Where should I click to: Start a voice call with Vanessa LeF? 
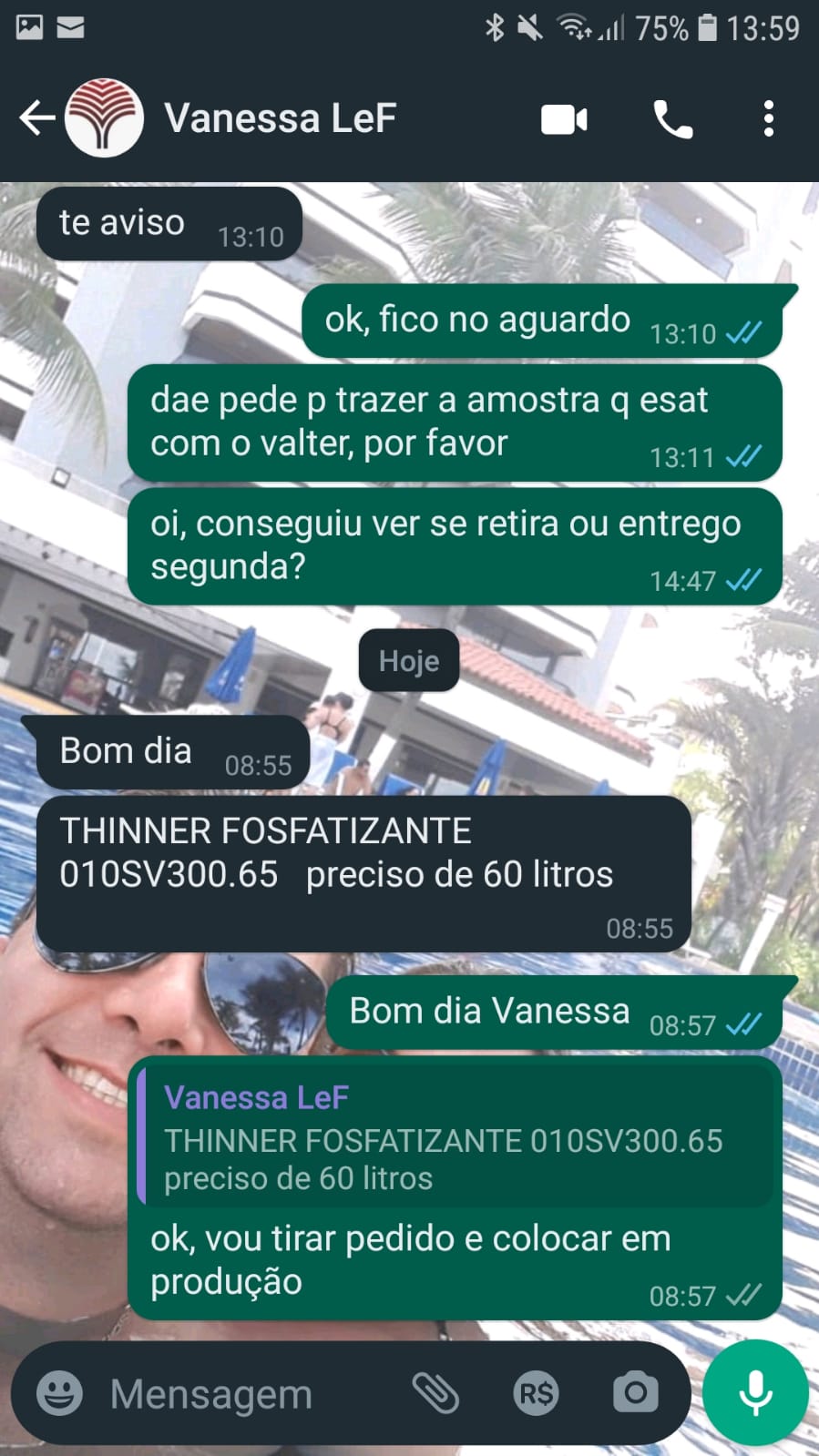click(672, 119)
